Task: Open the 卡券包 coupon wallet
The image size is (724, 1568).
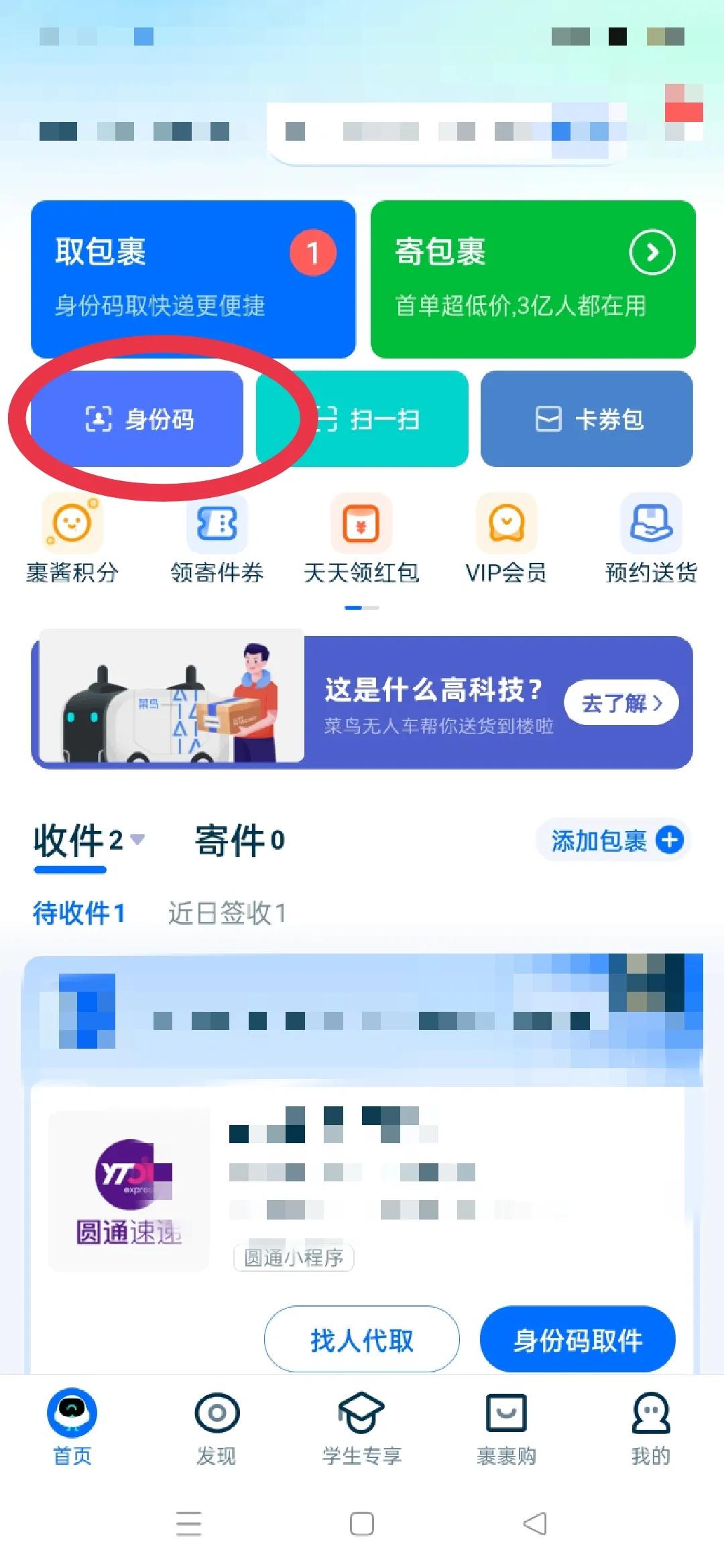Action: 587,419
